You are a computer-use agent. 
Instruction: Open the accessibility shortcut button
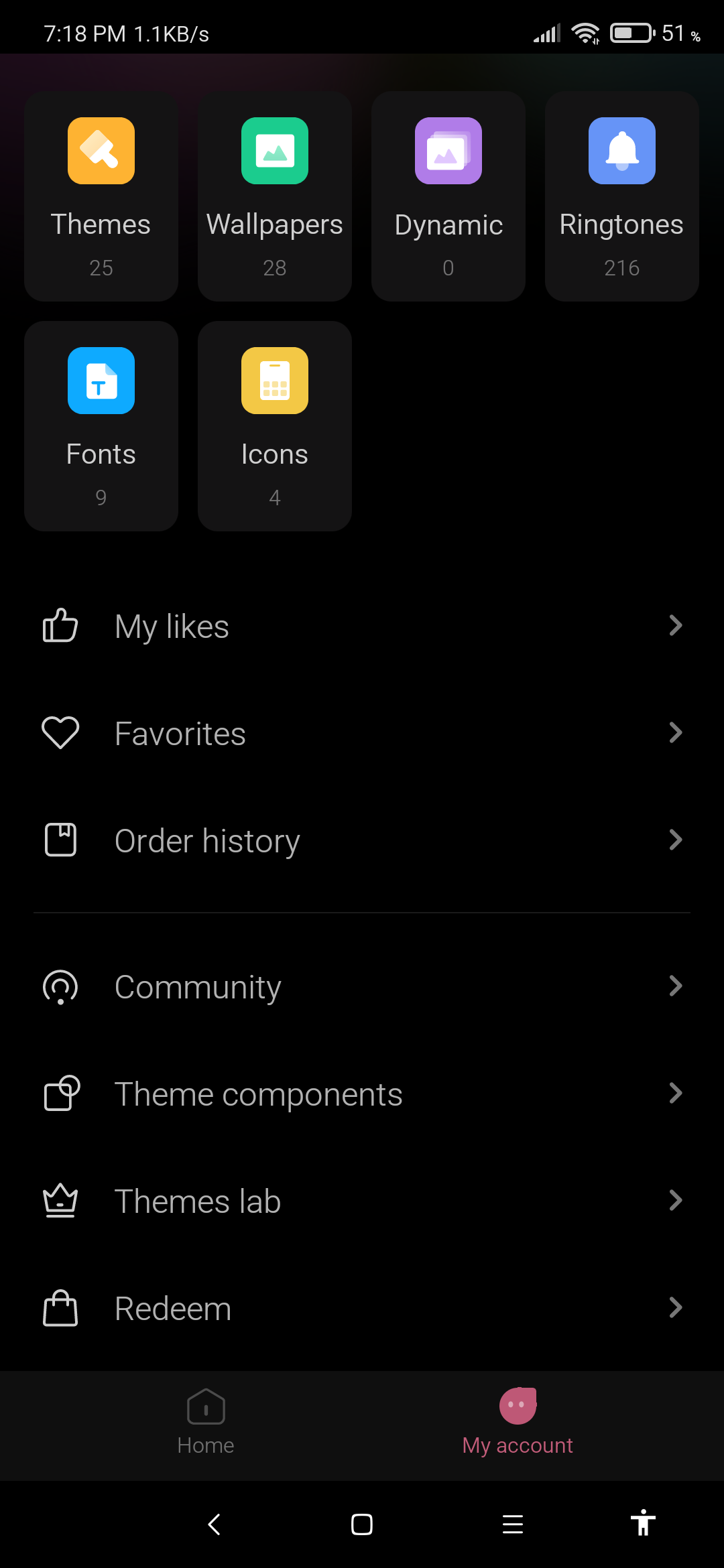[643, 1523]
